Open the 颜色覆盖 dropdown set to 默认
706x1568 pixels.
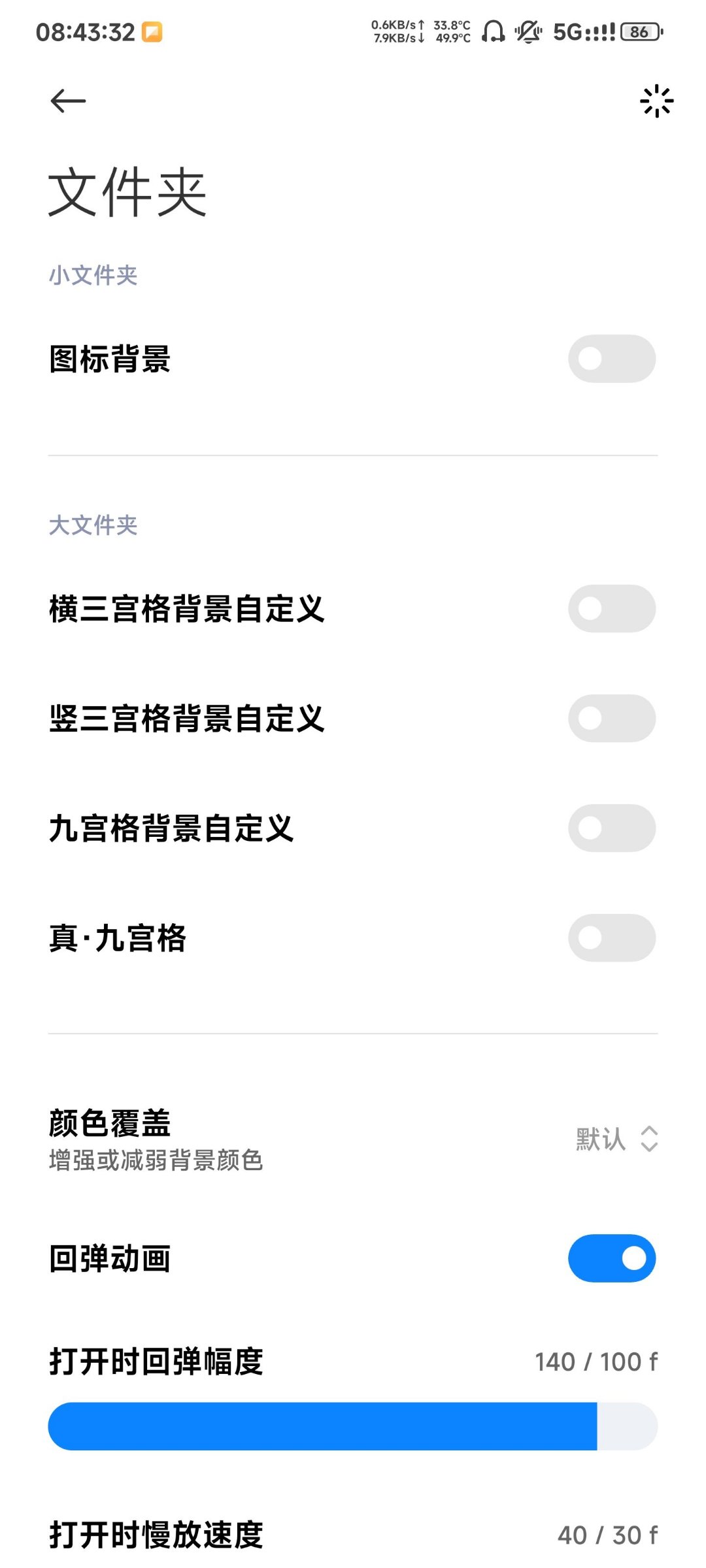click(x=616, y=1139)
